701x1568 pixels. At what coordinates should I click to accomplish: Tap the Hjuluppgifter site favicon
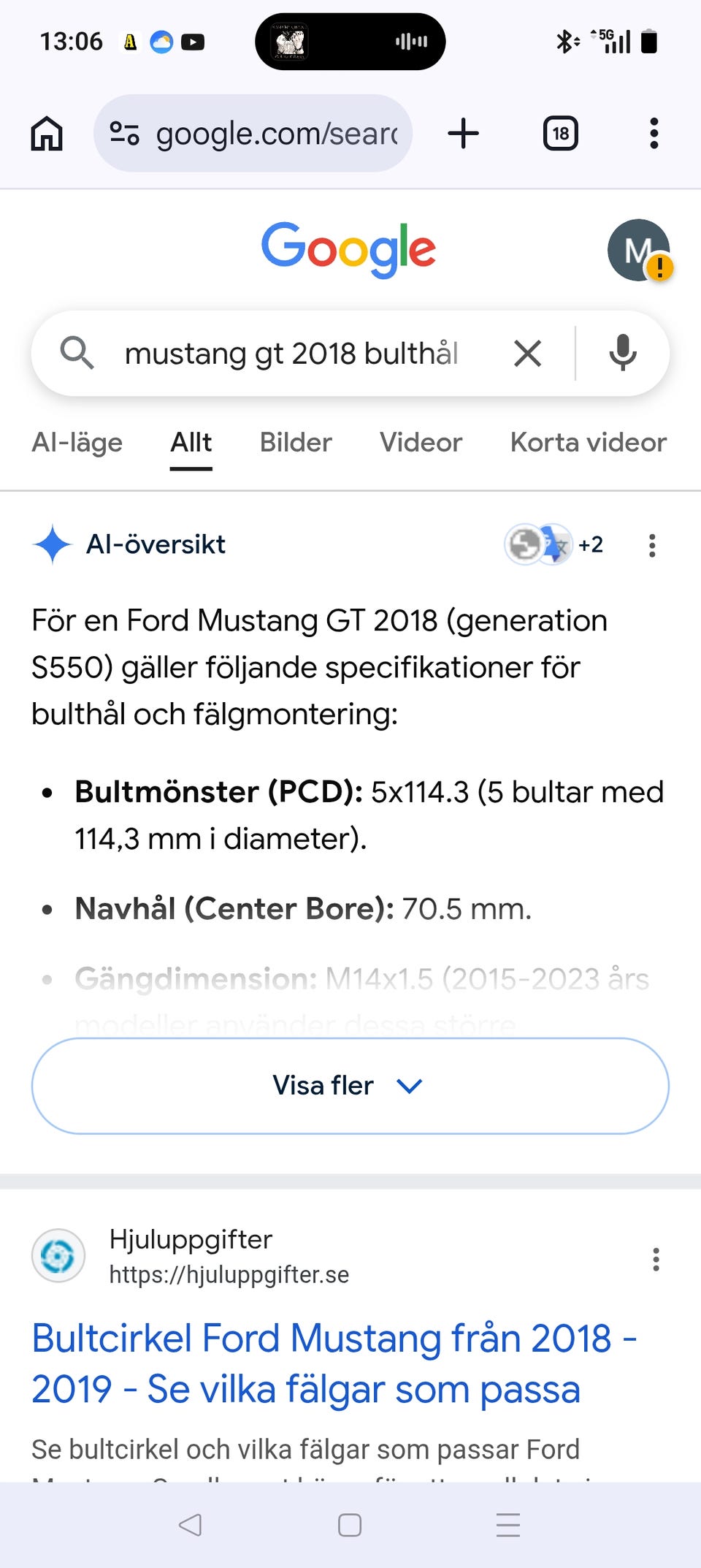[58, 1256]
